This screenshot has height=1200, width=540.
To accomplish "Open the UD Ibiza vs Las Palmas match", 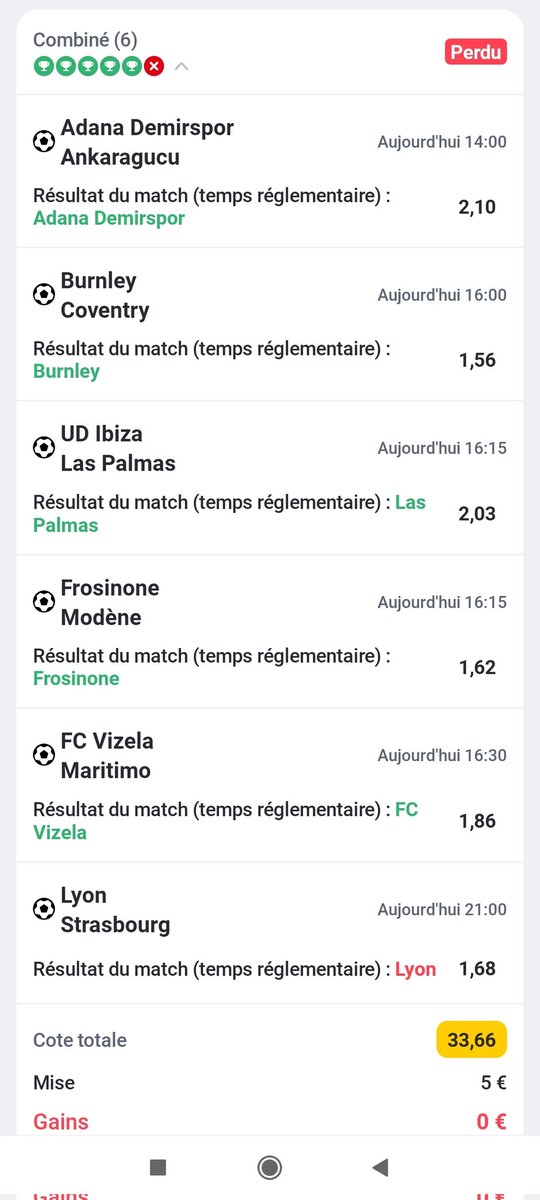I will [270, 478].
